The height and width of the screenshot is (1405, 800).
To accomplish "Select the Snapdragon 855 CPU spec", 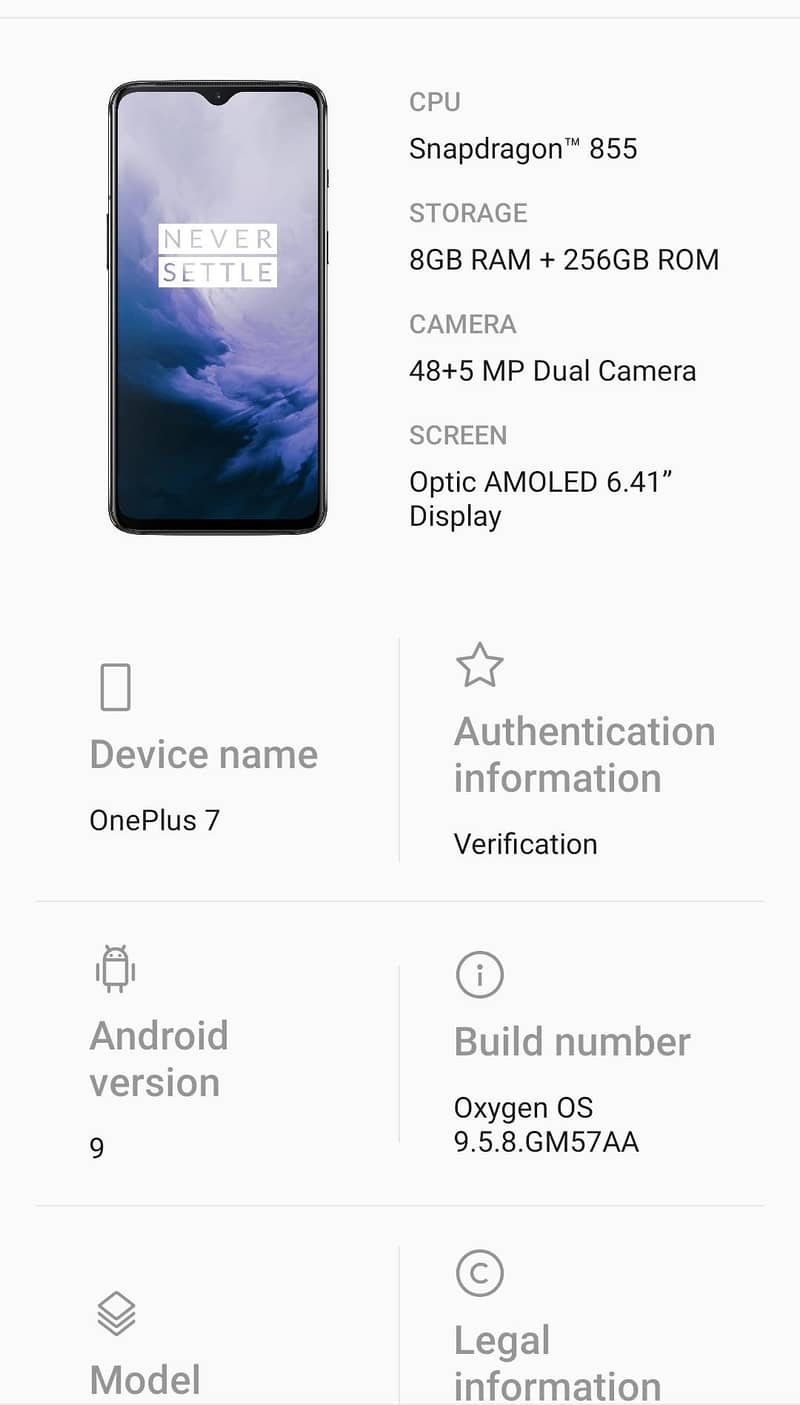I will [524, 148].
